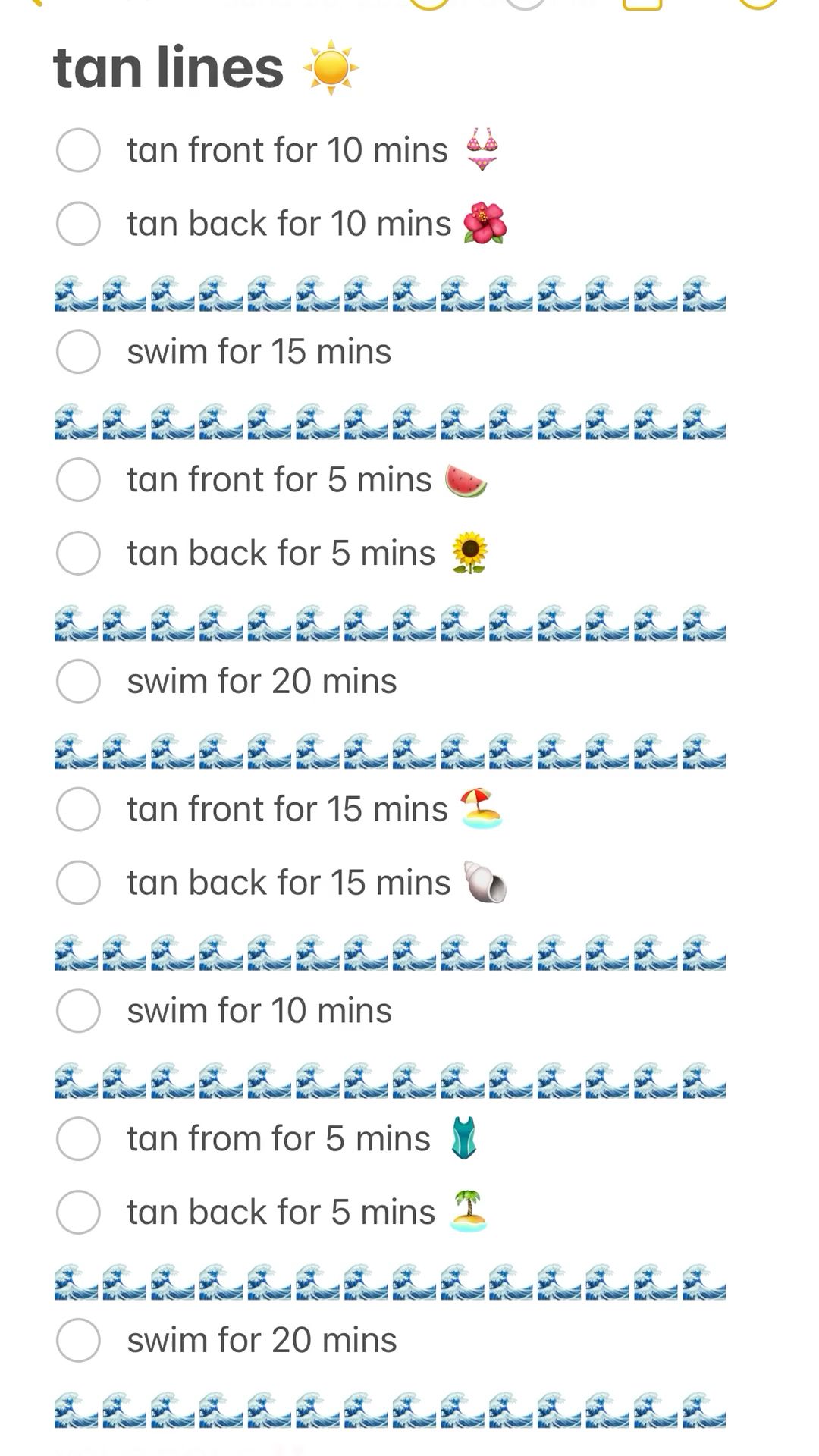
Task: Complete tan back for 5 mins with sunflower
Action: coord(78,553)
